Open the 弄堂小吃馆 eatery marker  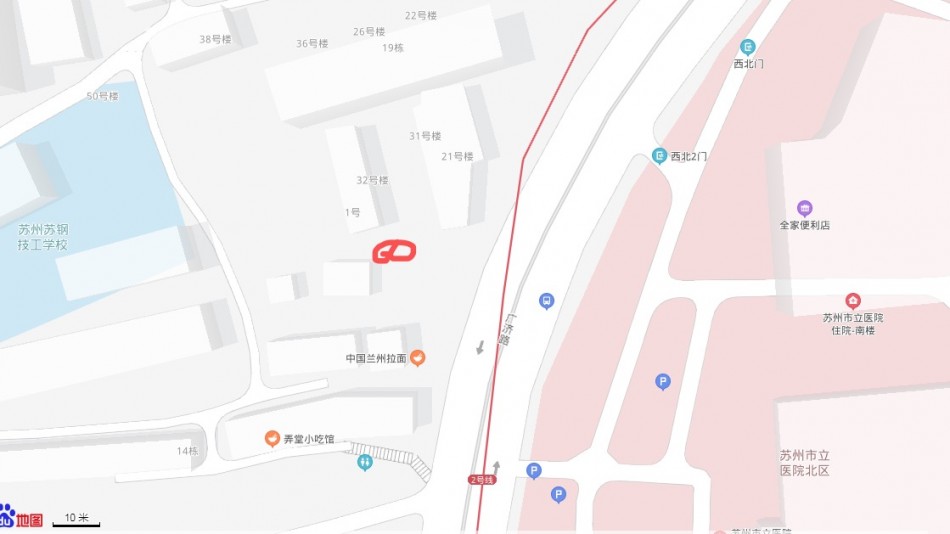271,438
